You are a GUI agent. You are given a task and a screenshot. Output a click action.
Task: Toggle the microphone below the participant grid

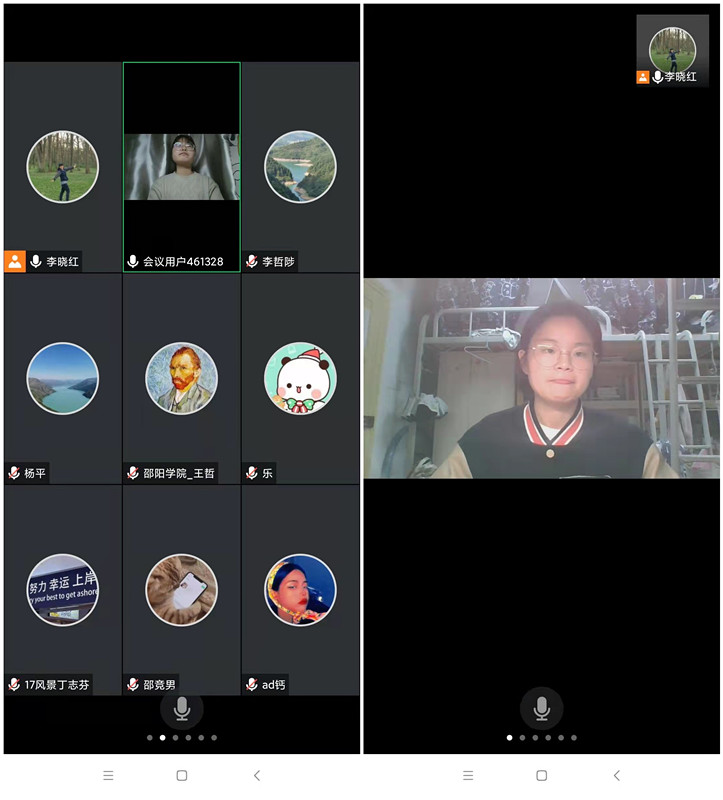(x=182, y=708)
